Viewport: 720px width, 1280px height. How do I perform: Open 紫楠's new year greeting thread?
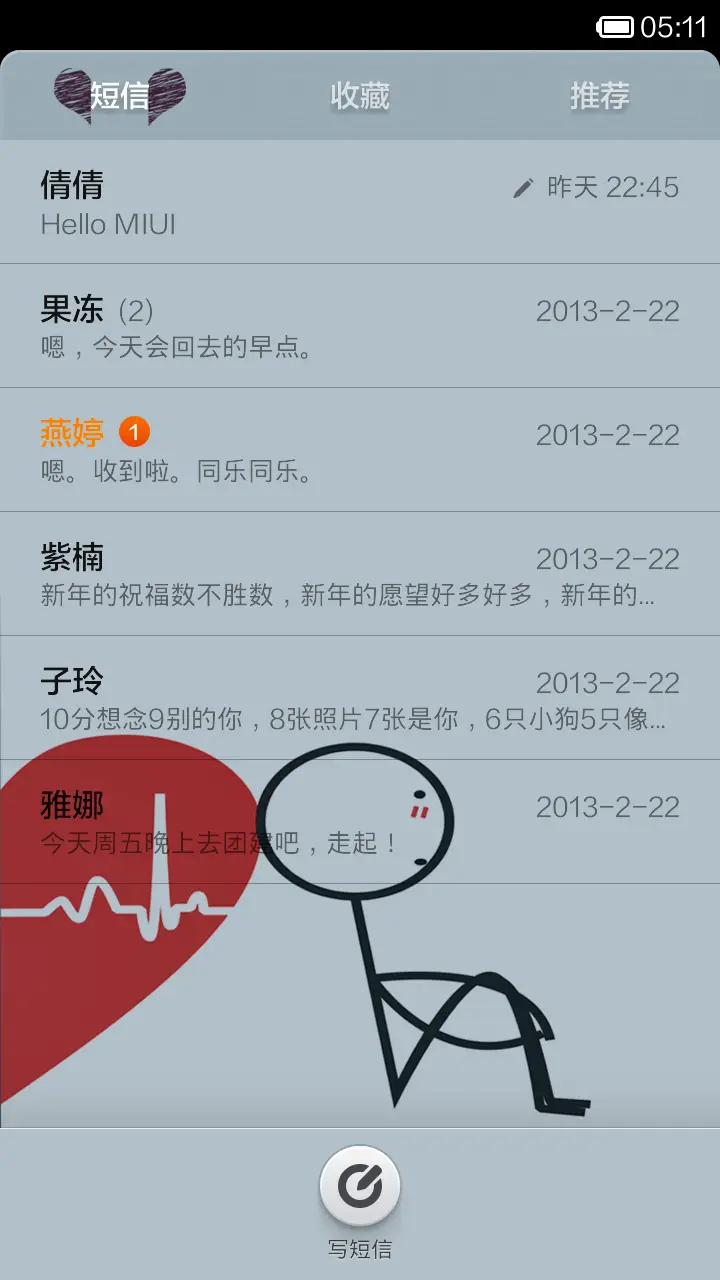point(360,575)
